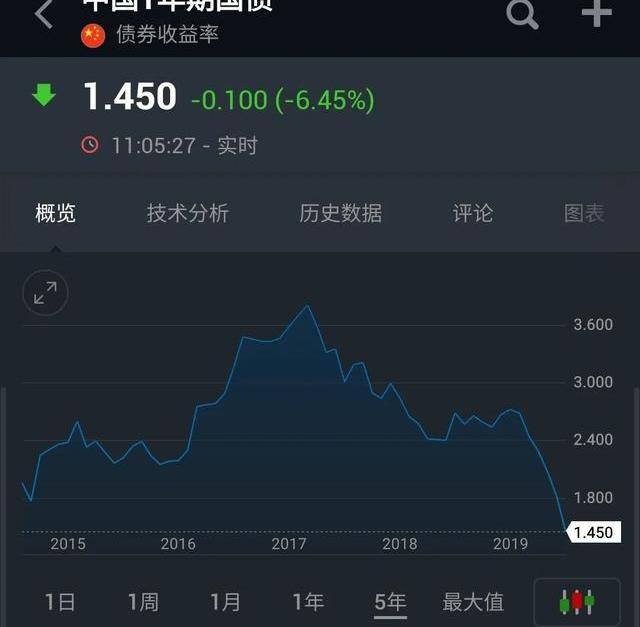Open the 技术分析 tab
Screen dimensions: 640x627
(x=188, y=213)
